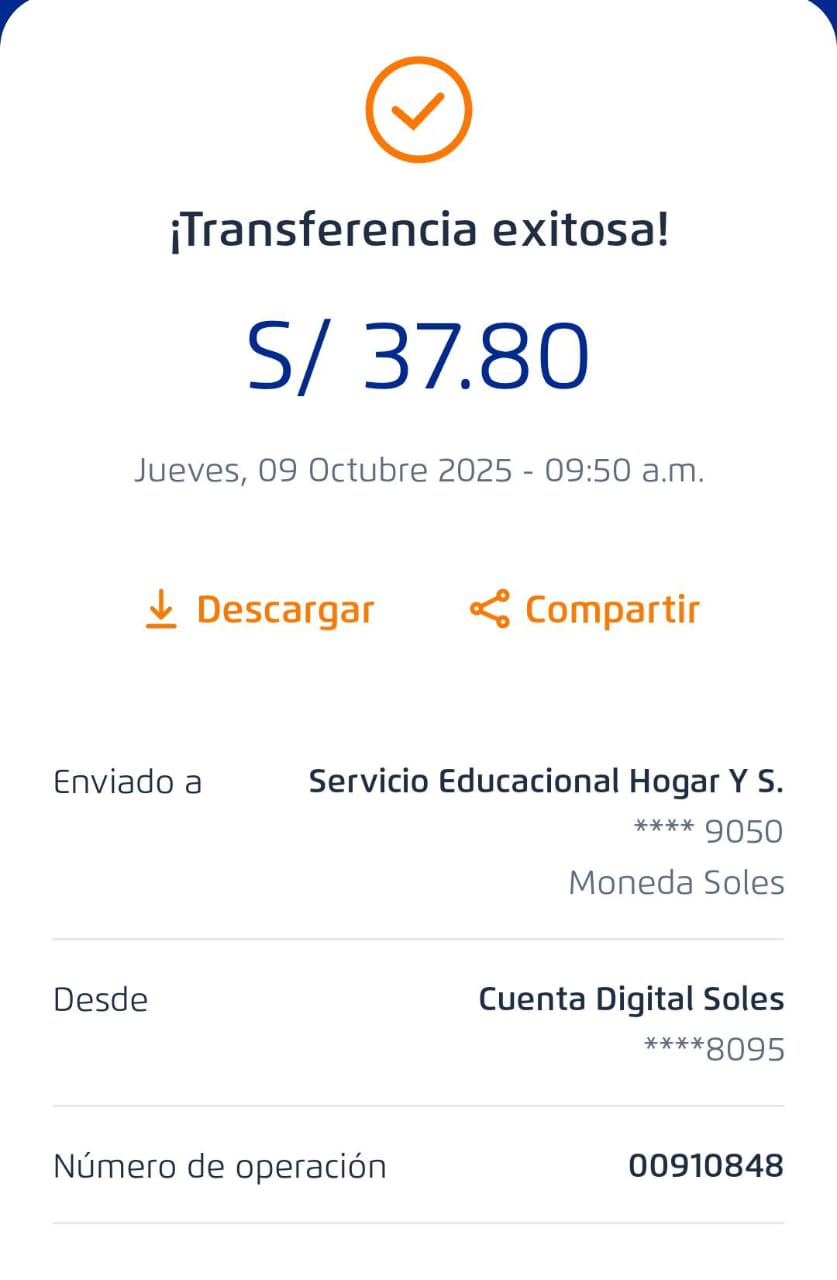Screen dimensions: 837x1280
Task: Share the receipt using Compartir
Action: click(x=585, y=609)
